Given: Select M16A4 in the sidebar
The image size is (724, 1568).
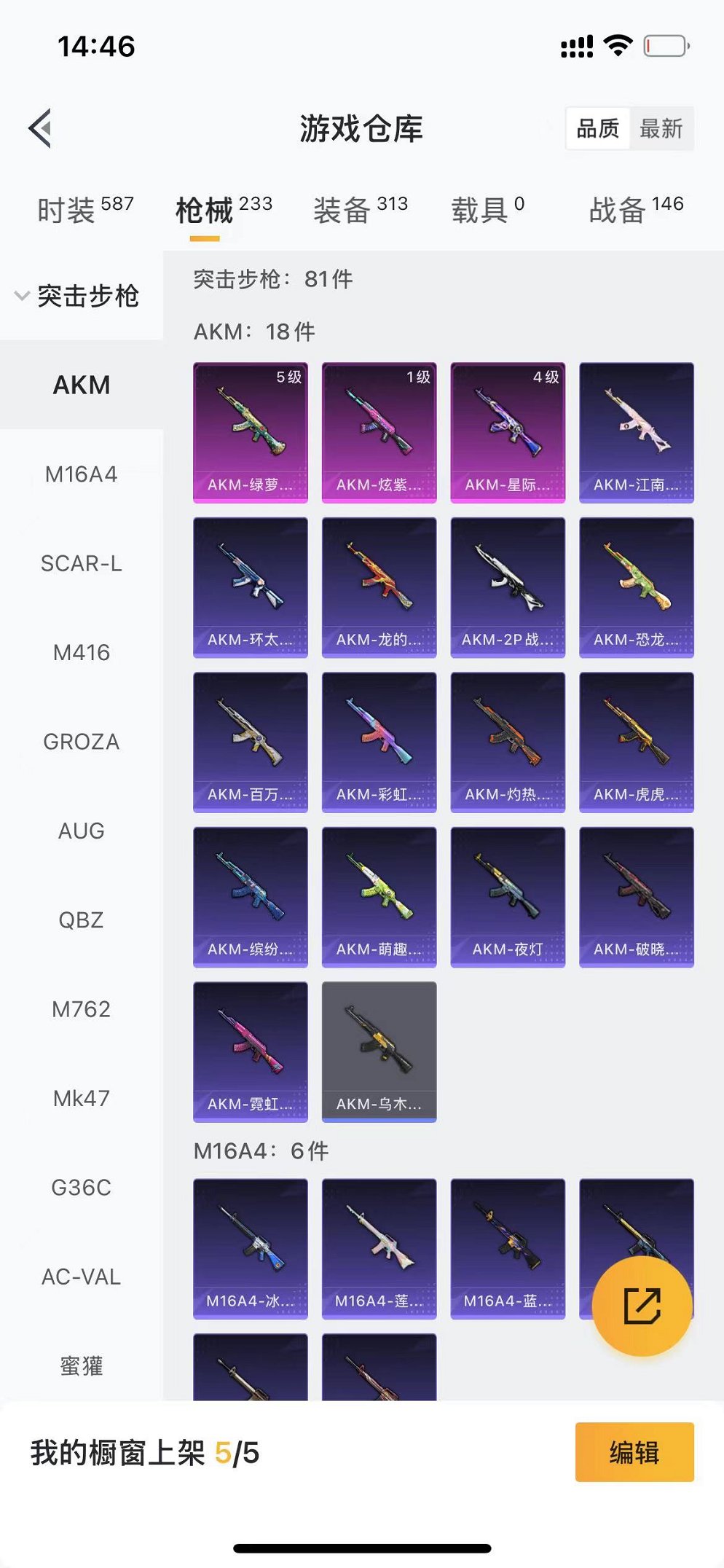Looking at the screenshot, I should pos(81,474).
